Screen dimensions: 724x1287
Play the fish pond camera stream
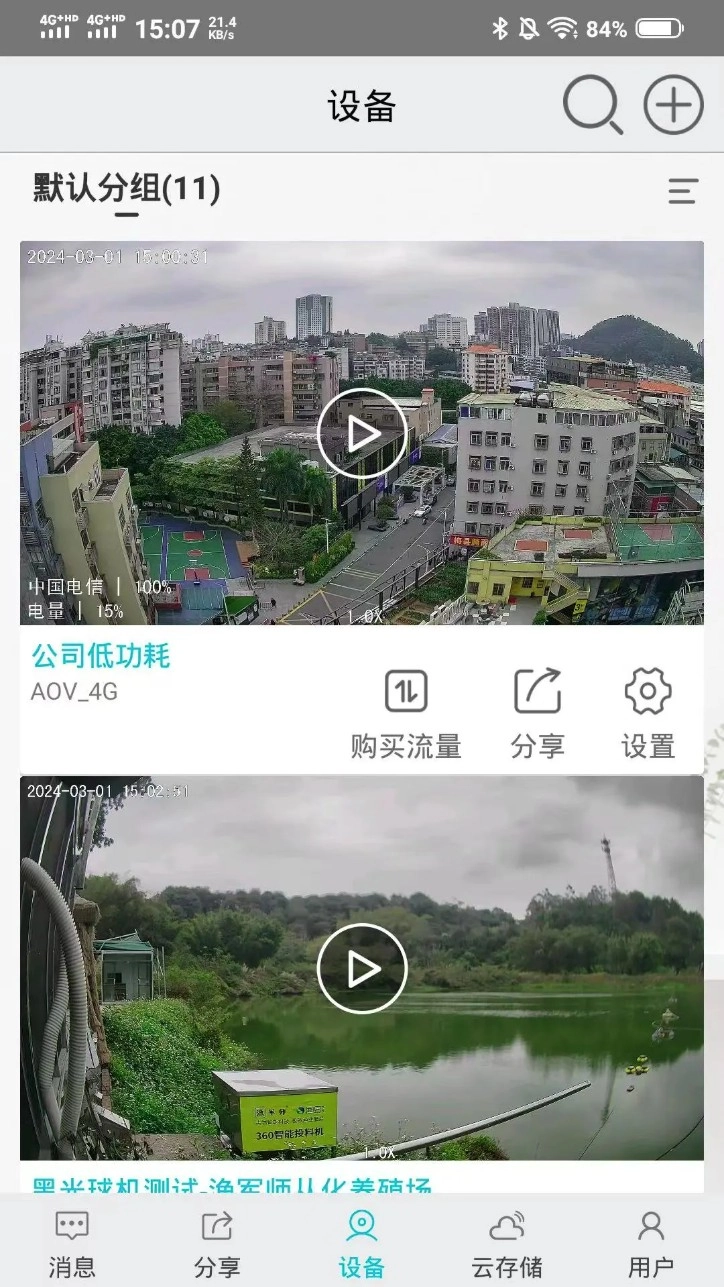(x=362, y=968)
